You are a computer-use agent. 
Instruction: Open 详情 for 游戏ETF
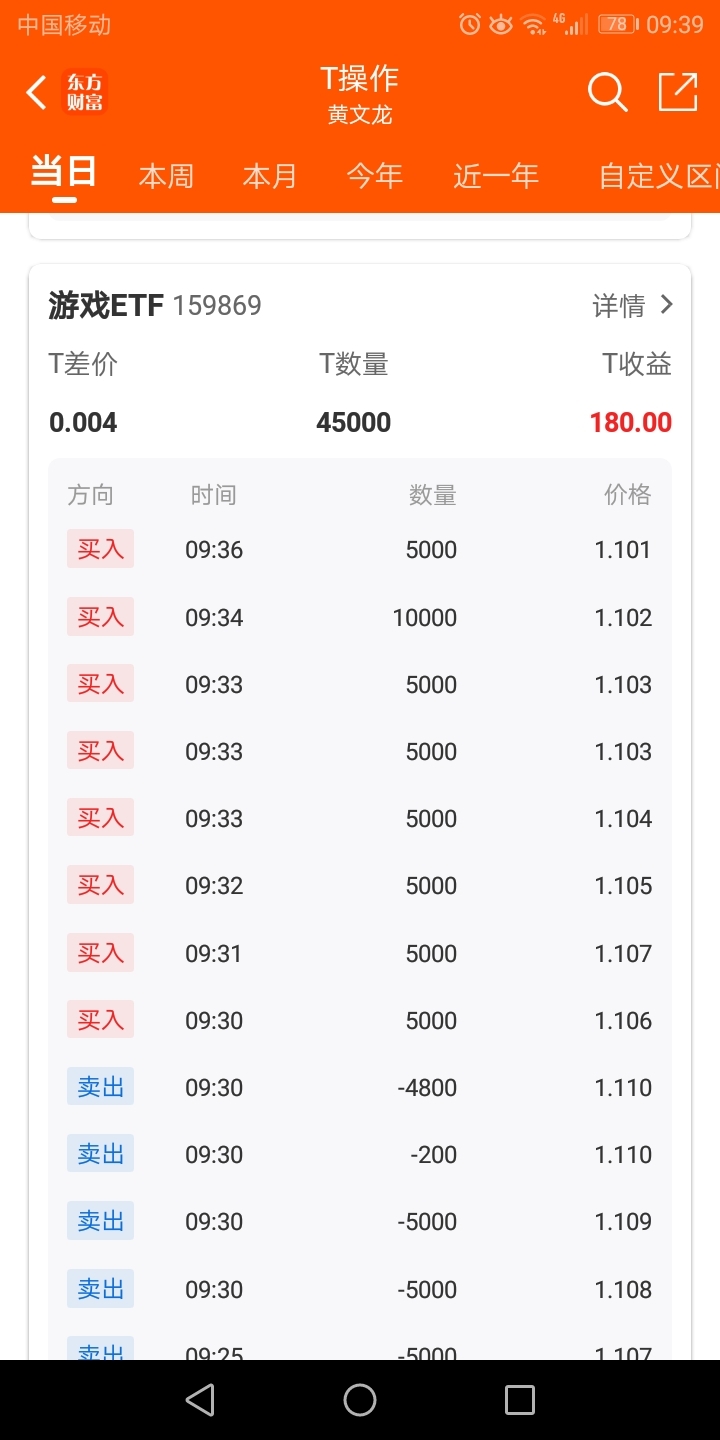(634, 306)
